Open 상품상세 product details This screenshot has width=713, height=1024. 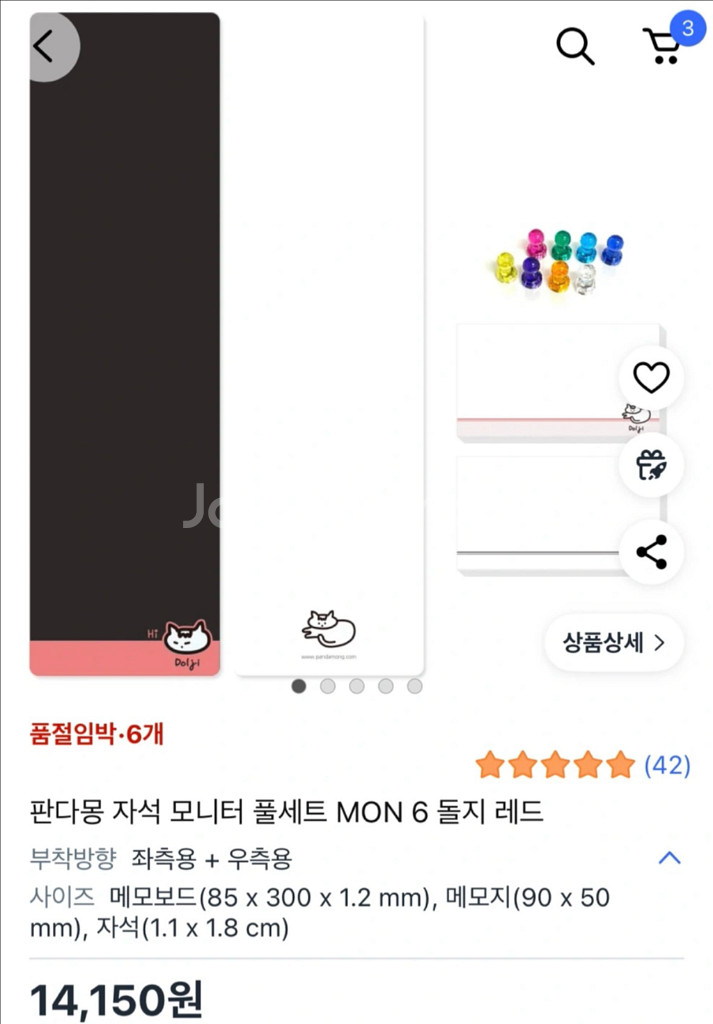614,642
